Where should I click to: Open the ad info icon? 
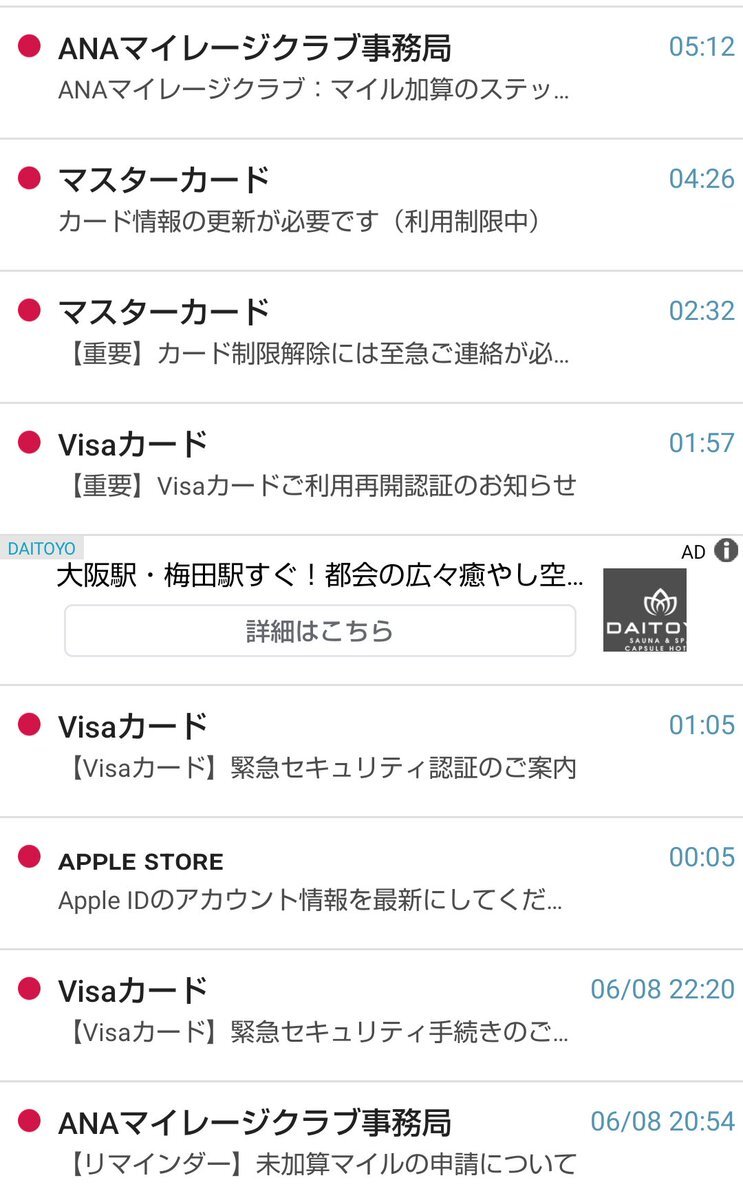(727, 550)
